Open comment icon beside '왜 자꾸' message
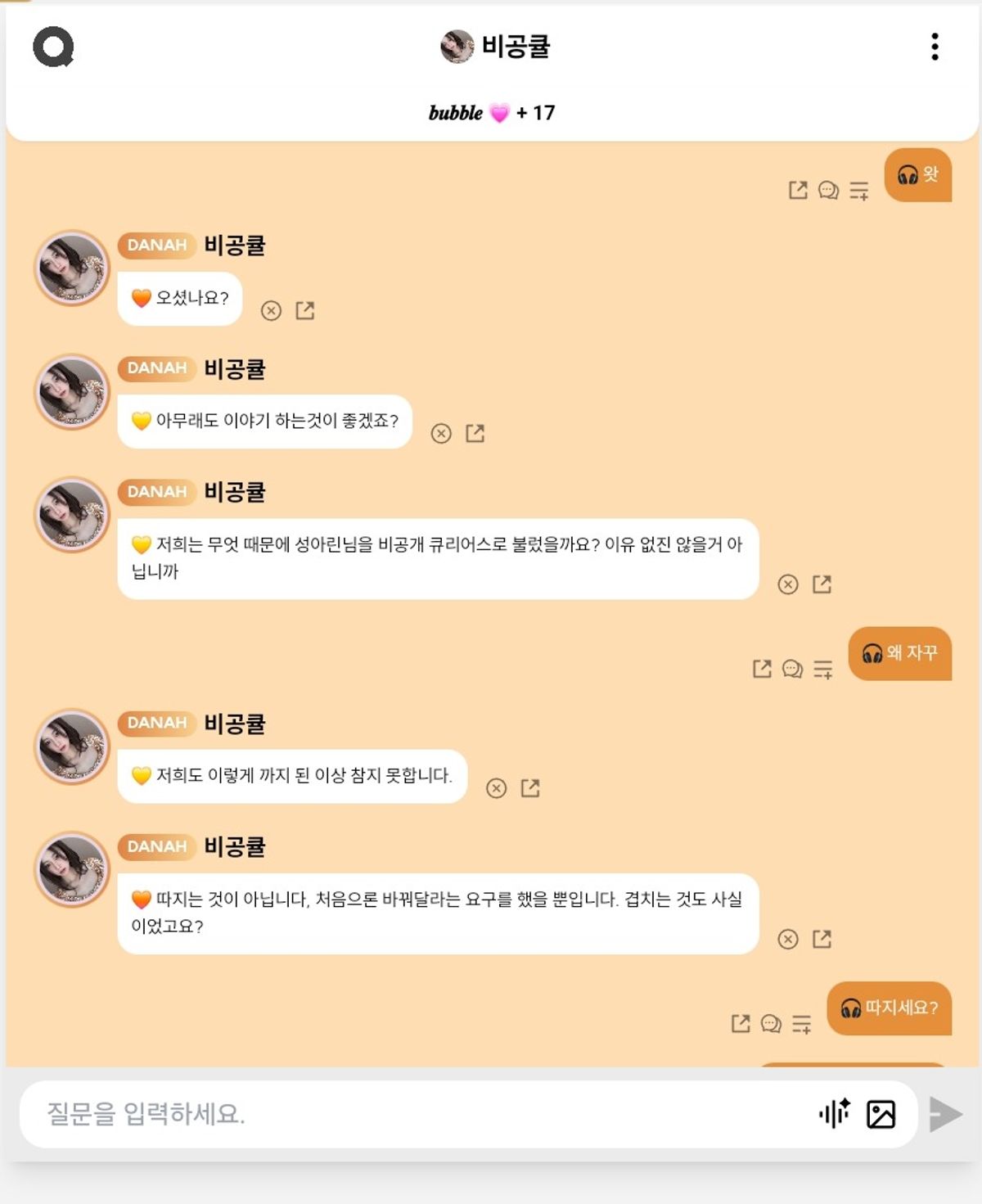 click(x=792, y=669)
